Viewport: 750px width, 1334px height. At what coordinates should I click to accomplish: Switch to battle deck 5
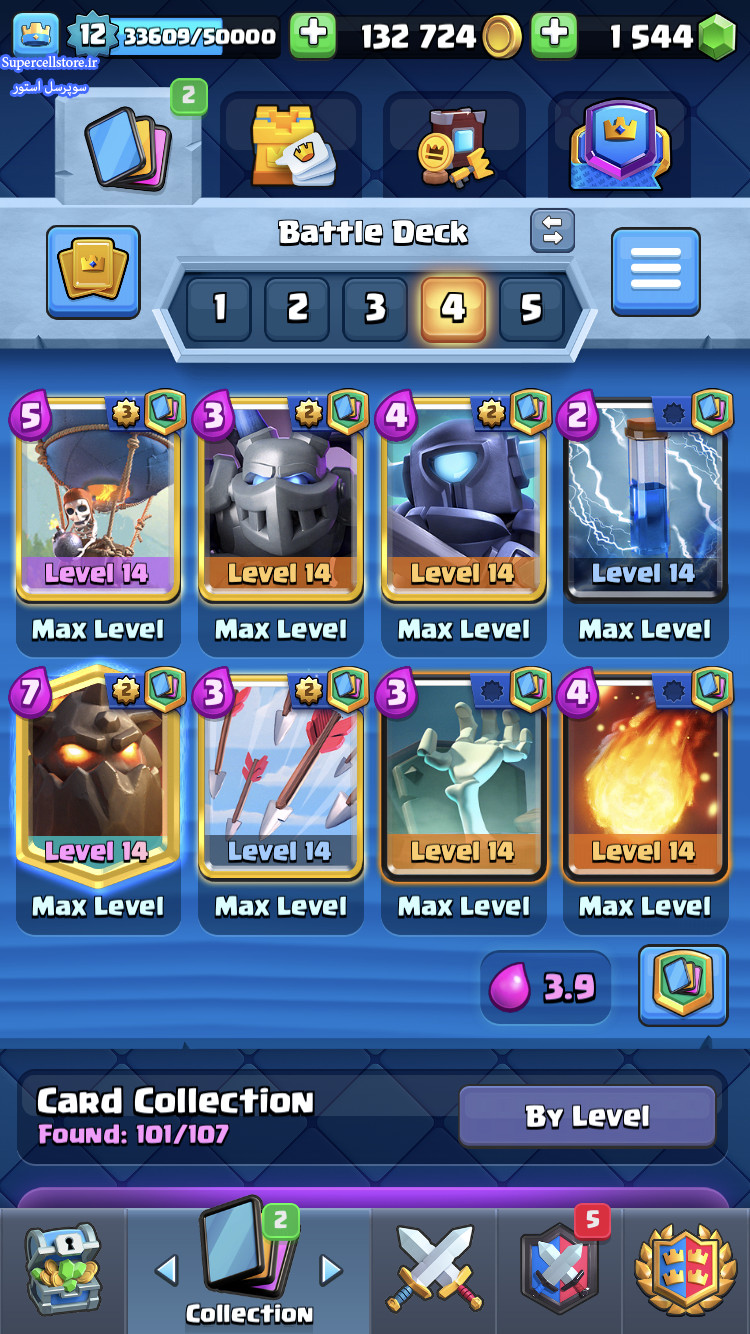coord(531,309)
